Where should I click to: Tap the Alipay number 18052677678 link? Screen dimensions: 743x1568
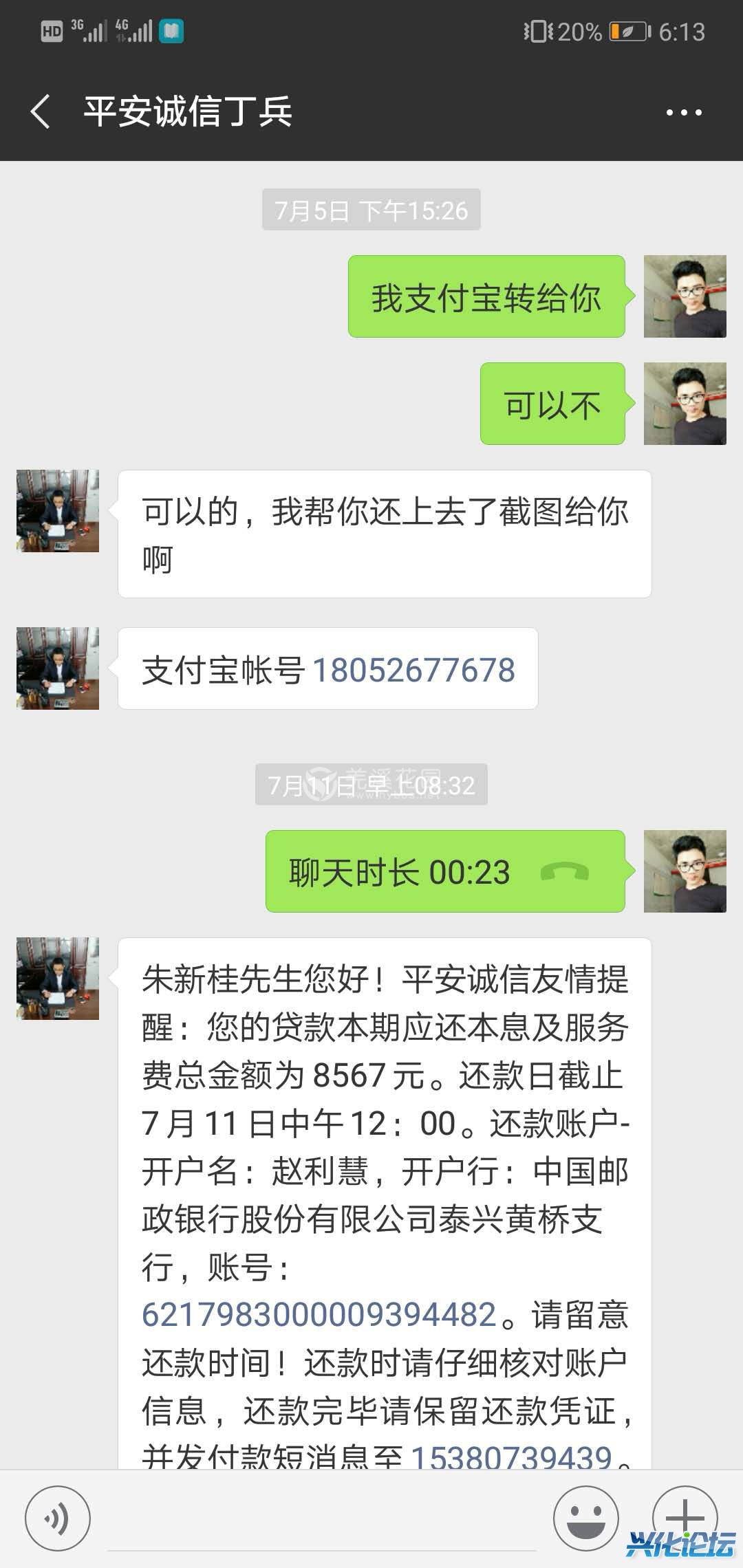pos(413,671)
